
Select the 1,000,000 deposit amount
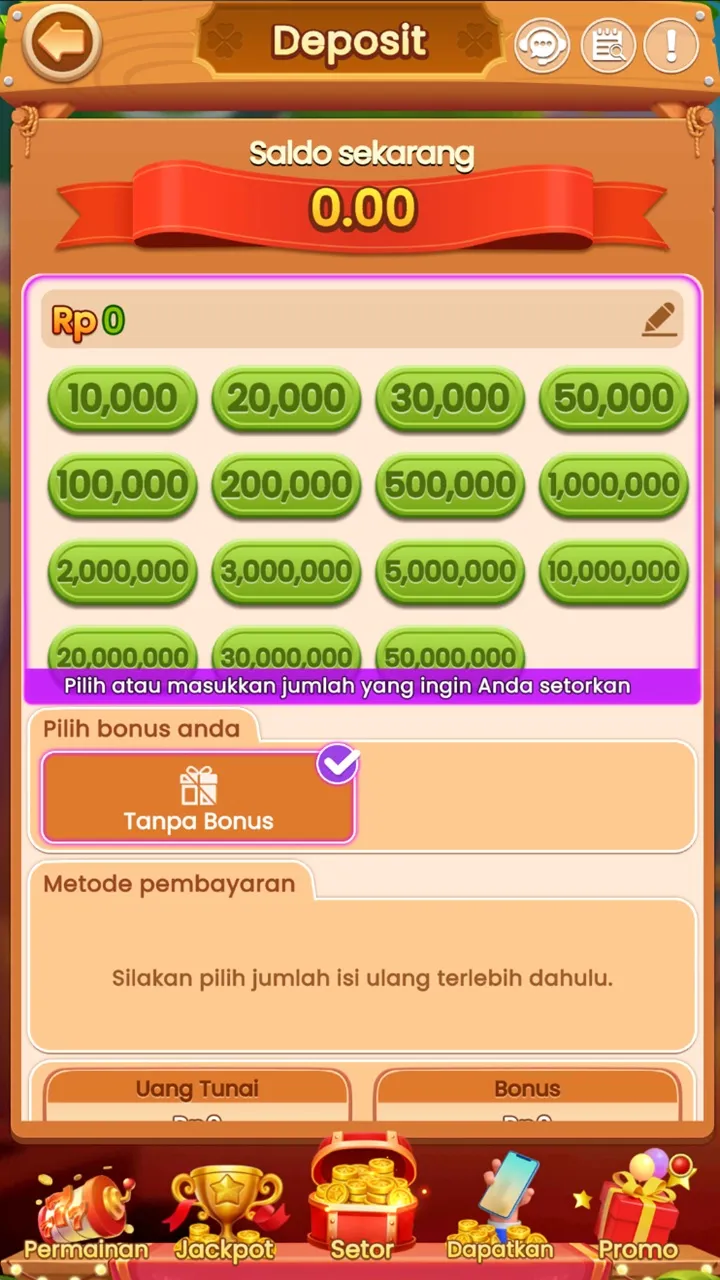(x=613, y=485)
